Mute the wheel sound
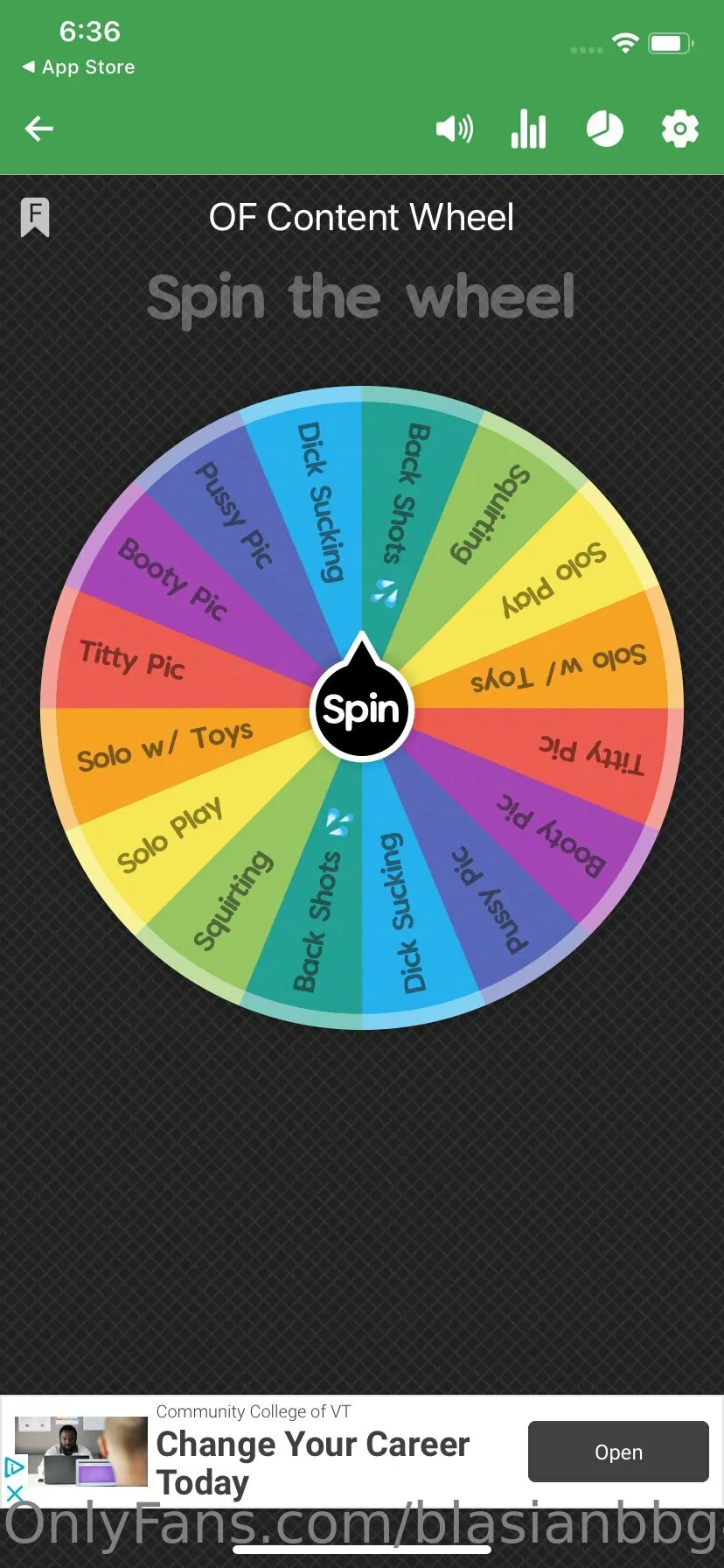The image size is (724, 1568). [454, 129]
